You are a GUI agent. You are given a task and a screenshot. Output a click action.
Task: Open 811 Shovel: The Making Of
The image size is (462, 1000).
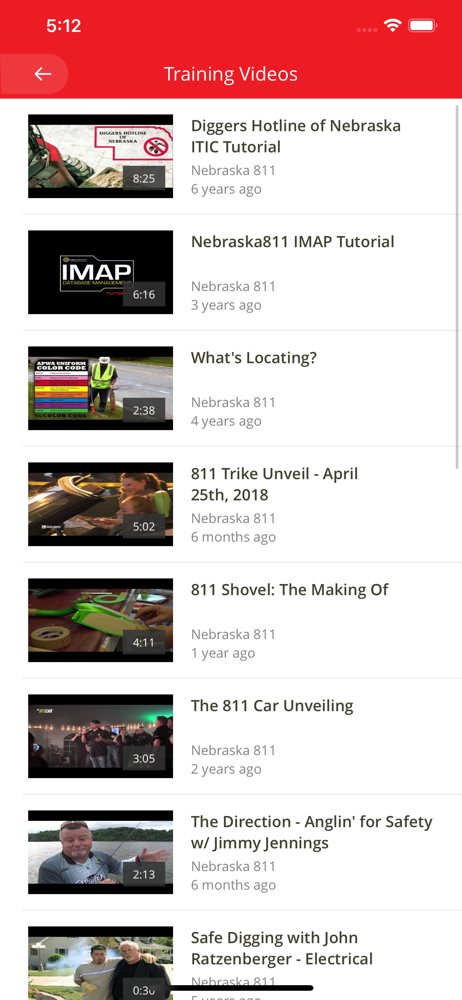[x=231, y=621]
